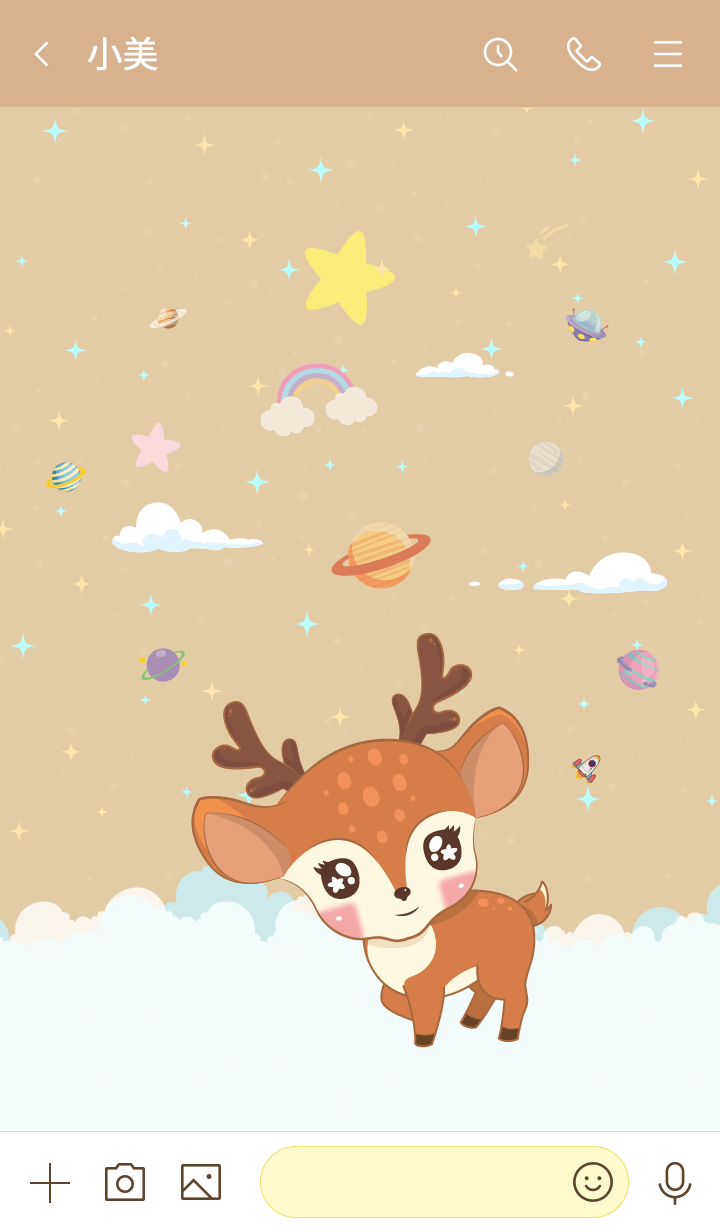Open the chat menu

coord(667,54)
